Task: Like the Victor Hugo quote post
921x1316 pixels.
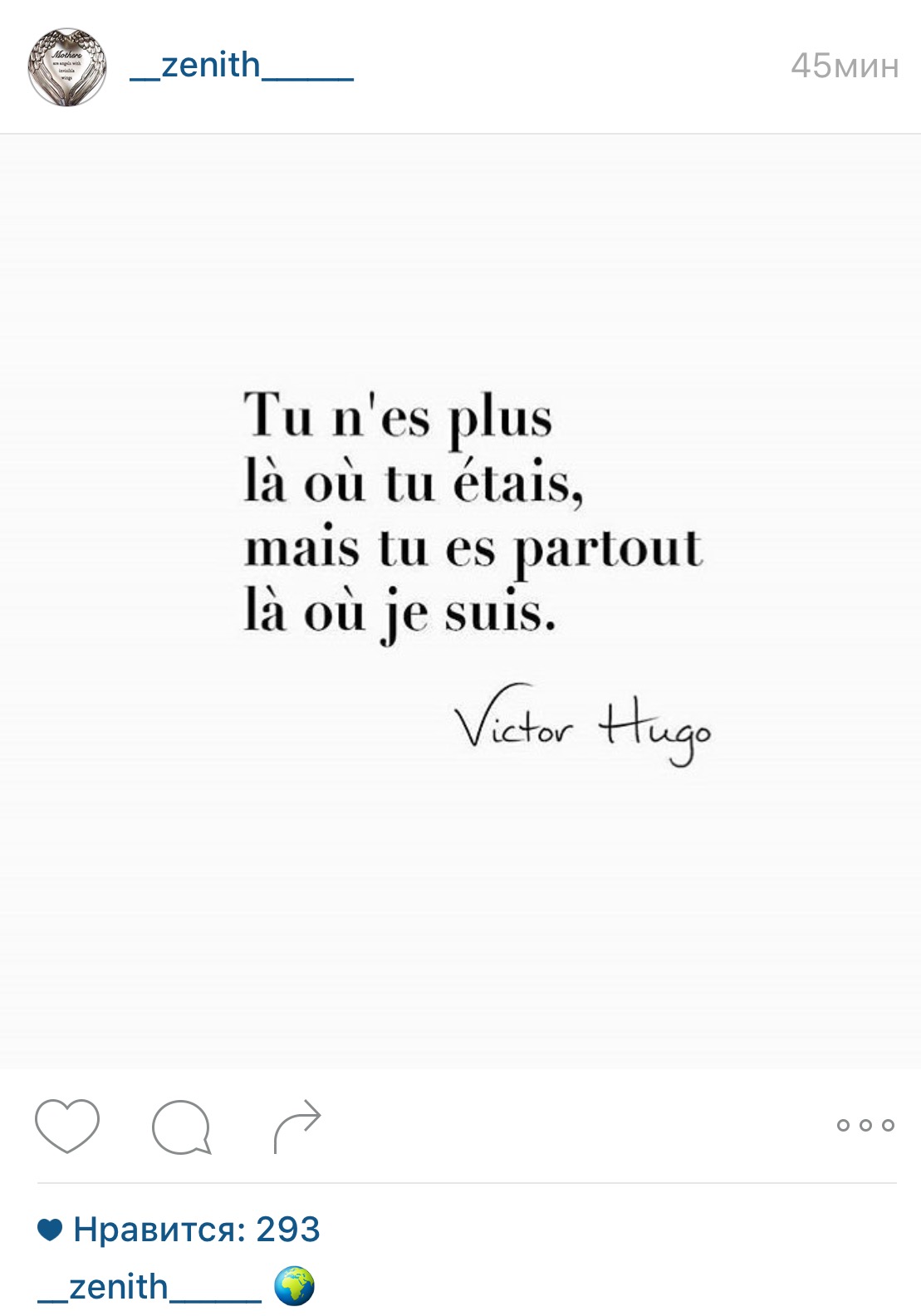Action: tap(67, 1126)
